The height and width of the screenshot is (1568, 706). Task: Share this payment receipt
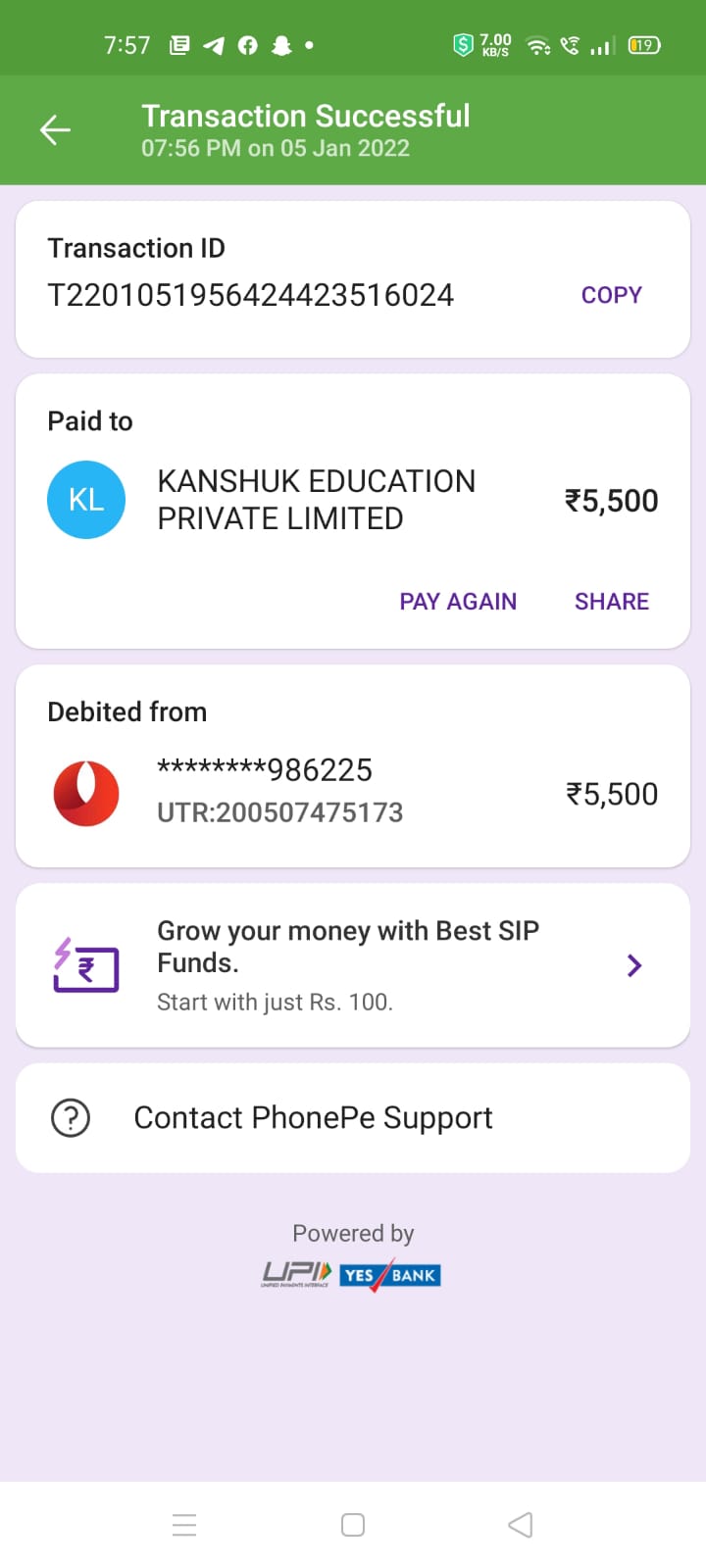click(612, 602)
